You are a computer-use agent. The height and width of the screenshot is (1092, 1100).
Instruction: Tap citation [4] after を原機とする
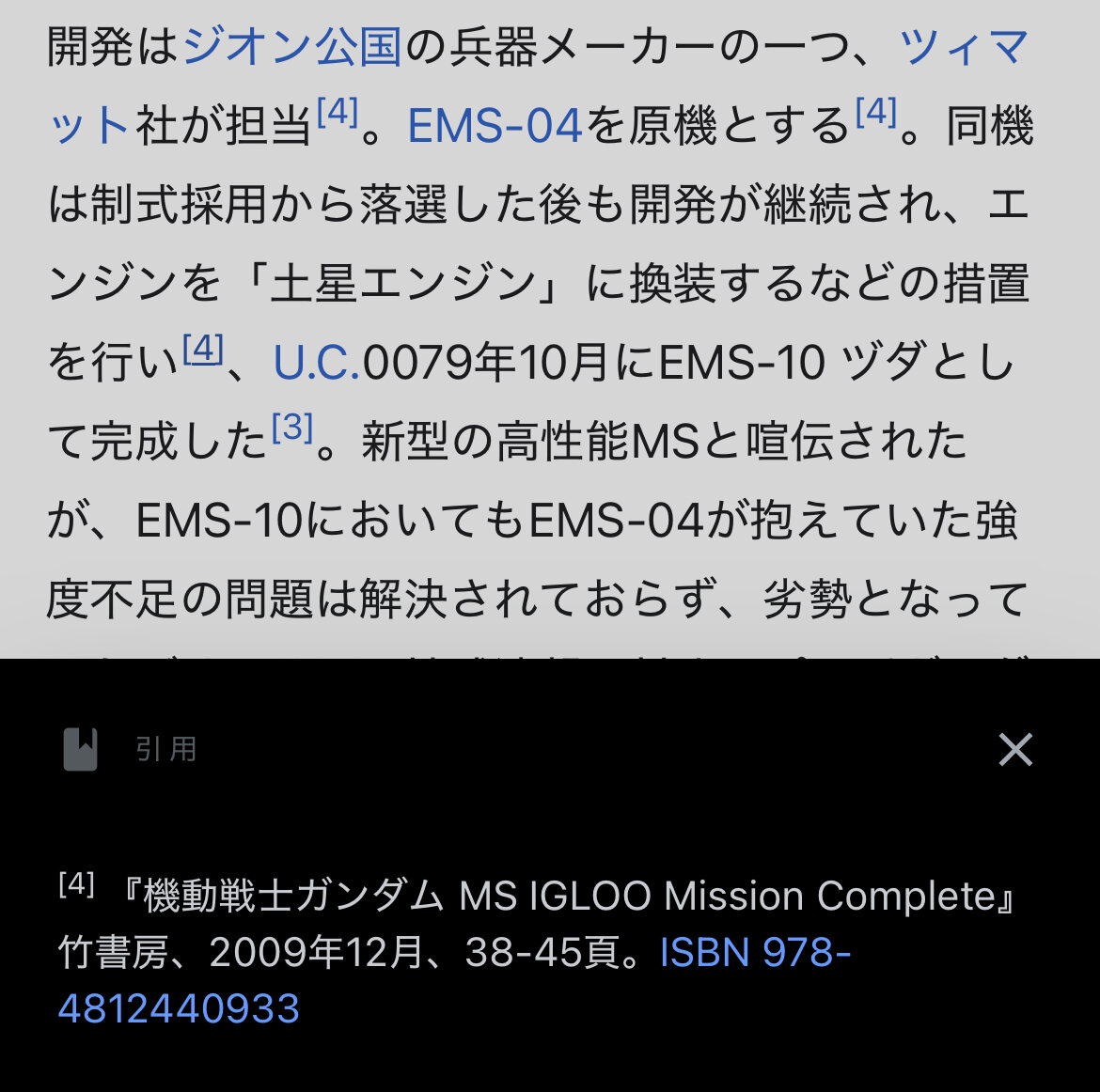[876, 112]
